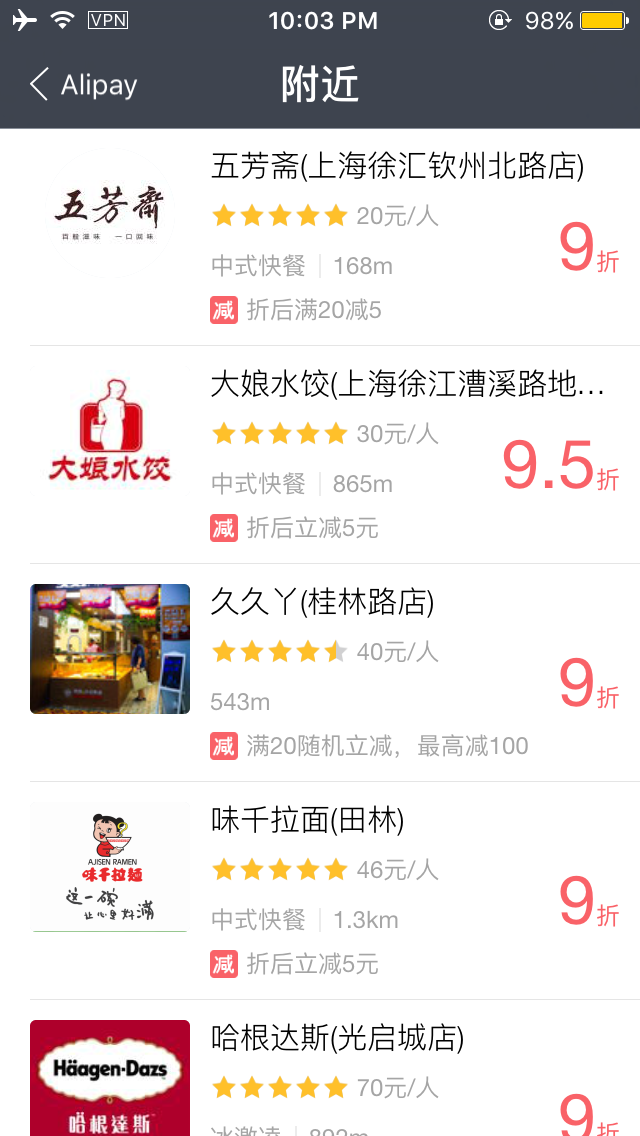Open 五芳斋 restaurant listing
640x1136 pixels.
[396, 166]
